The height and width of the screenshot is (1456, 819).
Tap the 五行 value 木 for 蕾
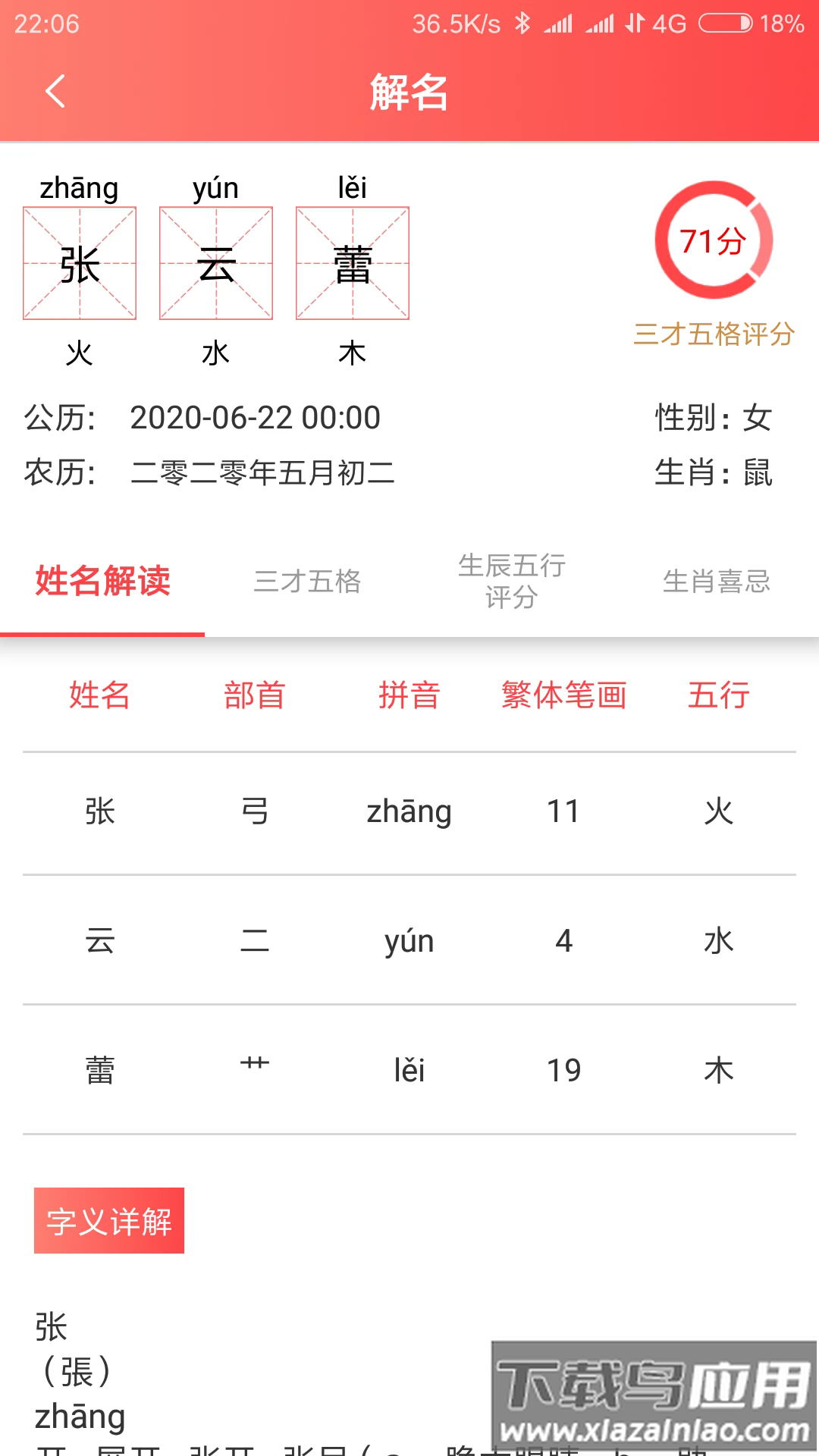tap(717, 1069)
